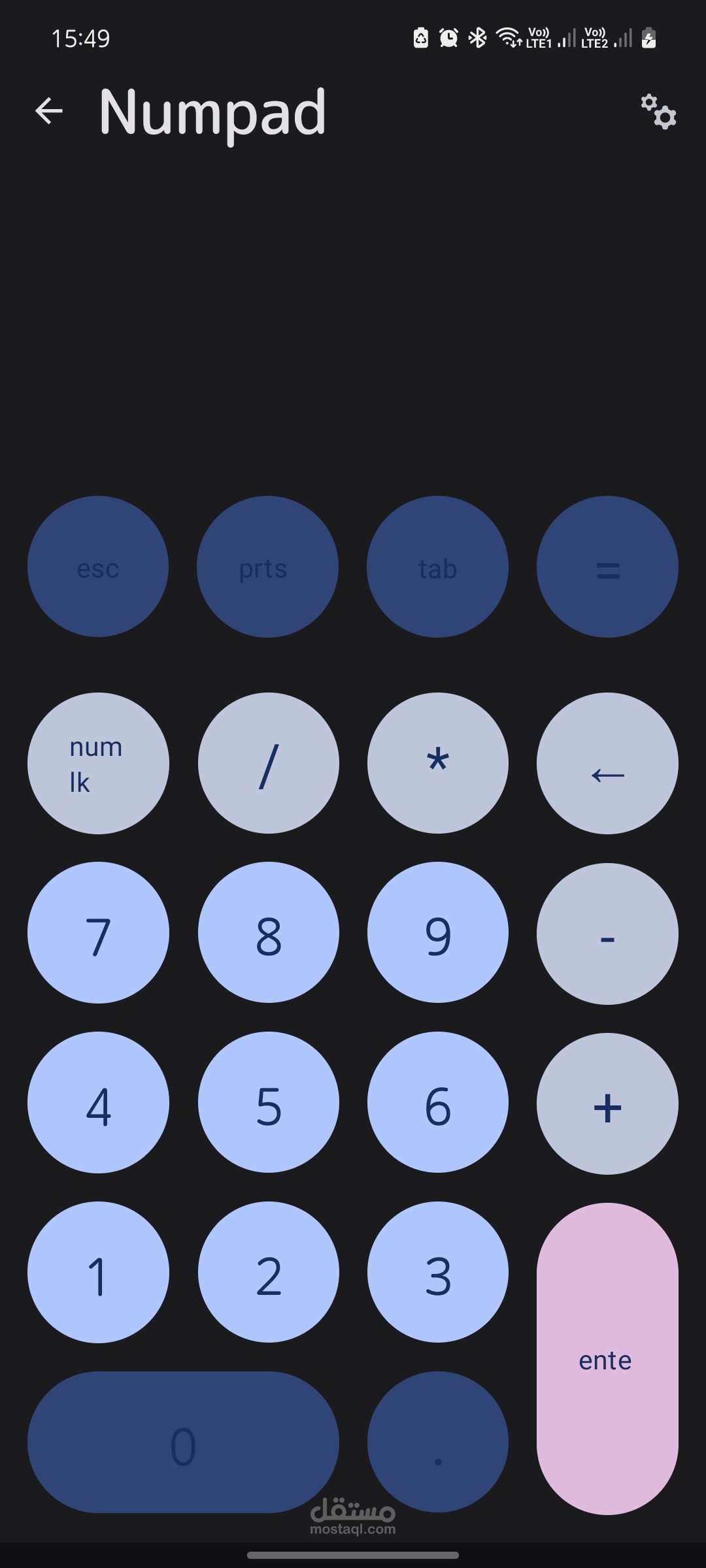Viewport: 706px width, 1568px height.
Task: Tap the divide slash key
Action: (x=268, y=763)
